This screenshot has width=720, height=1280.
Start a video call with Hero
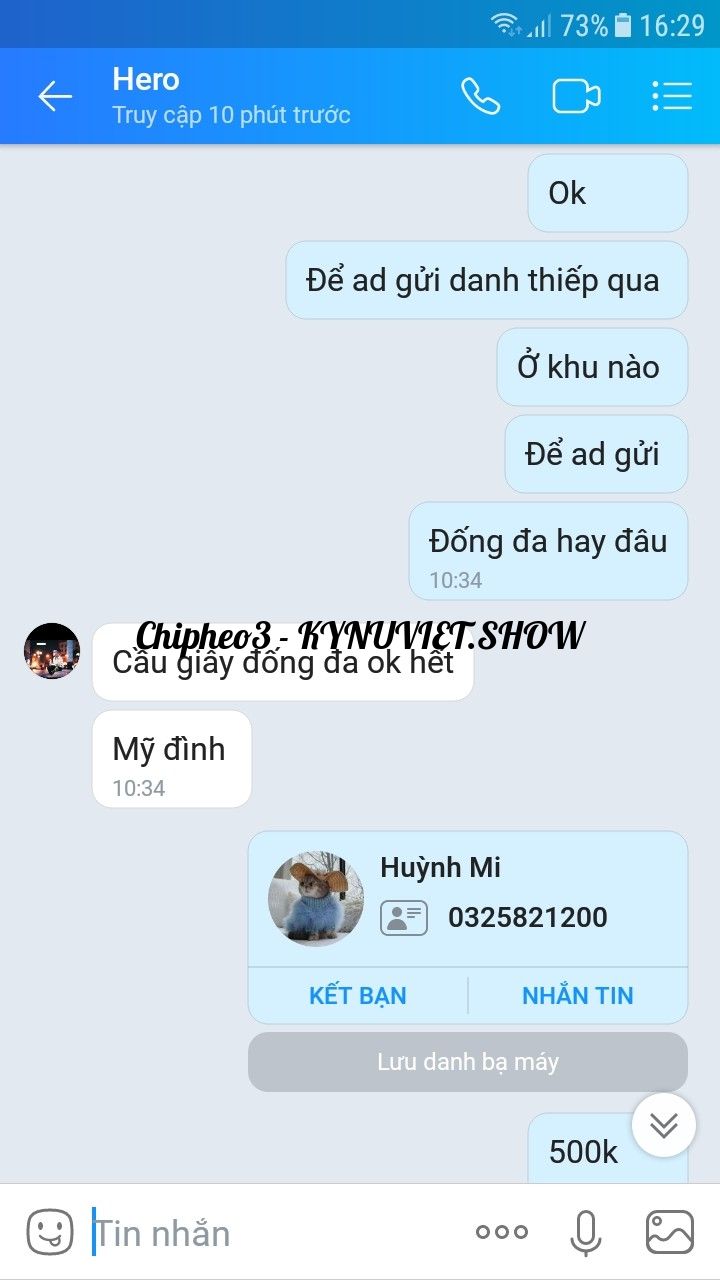coord(576,97)
